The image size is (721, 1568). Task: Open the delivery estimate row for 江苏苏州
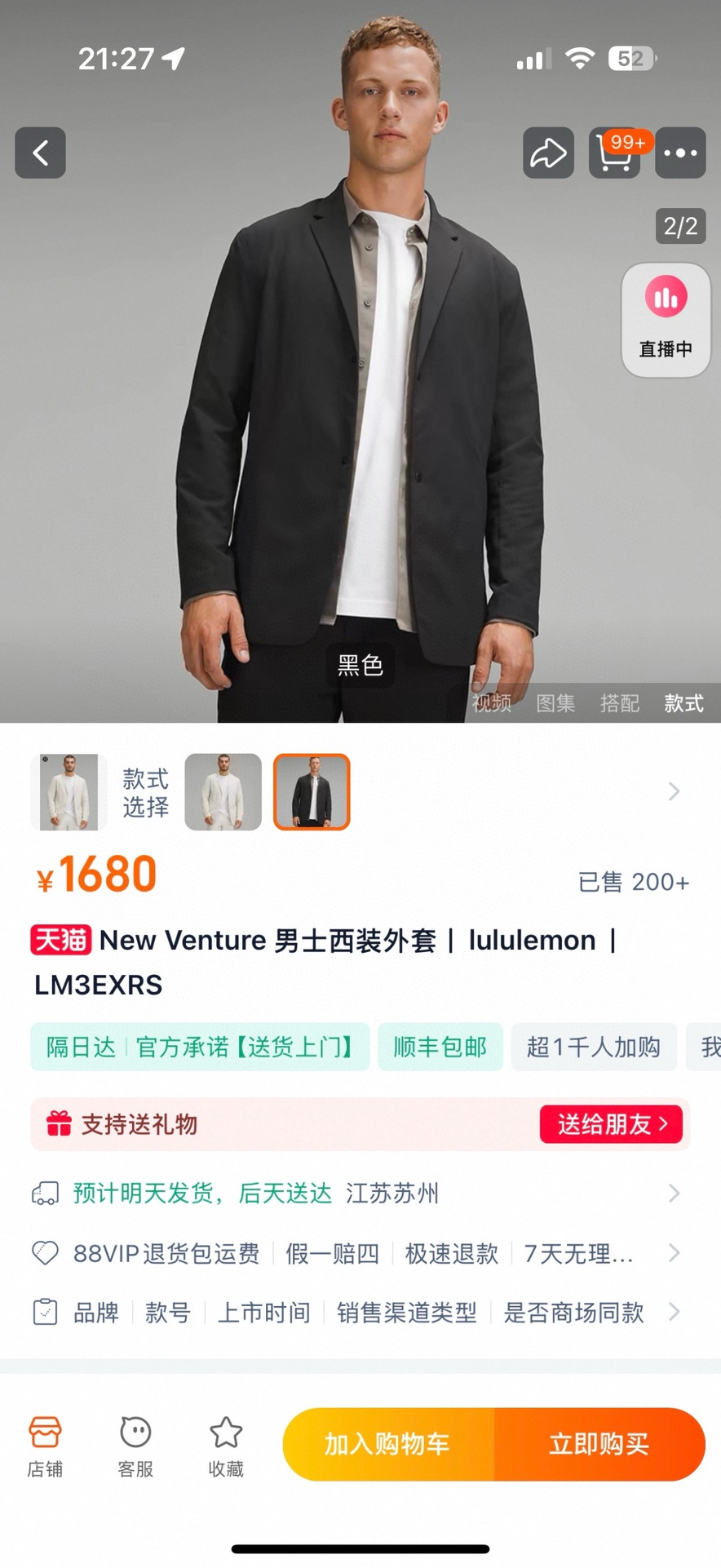coord(359,1194)
